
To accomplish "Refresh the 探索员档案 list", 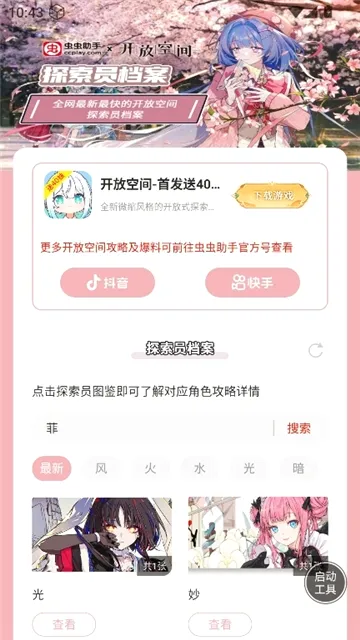I will click(316, 350).
